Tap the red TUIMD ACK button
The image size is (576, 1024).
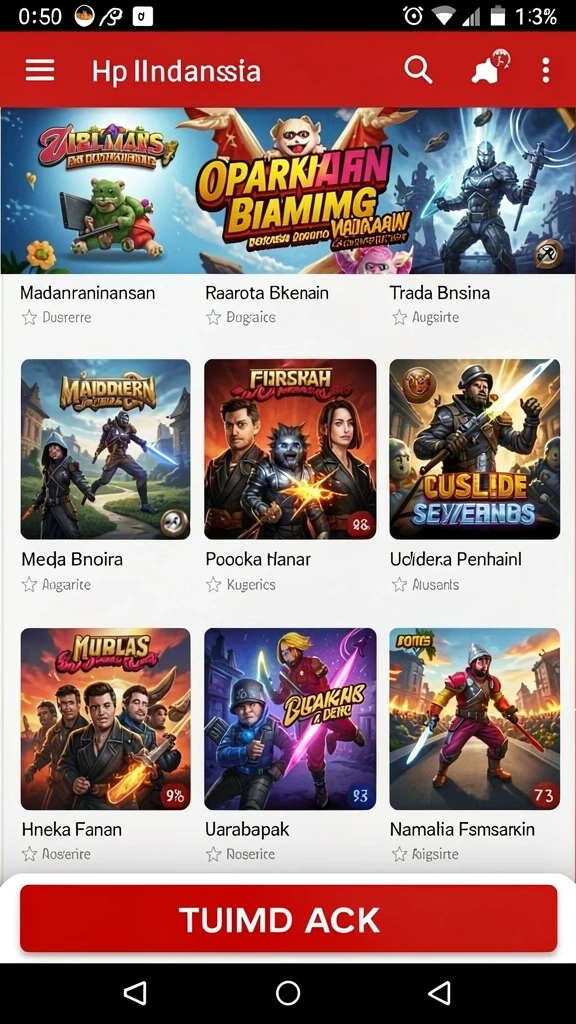pos(288,919)
